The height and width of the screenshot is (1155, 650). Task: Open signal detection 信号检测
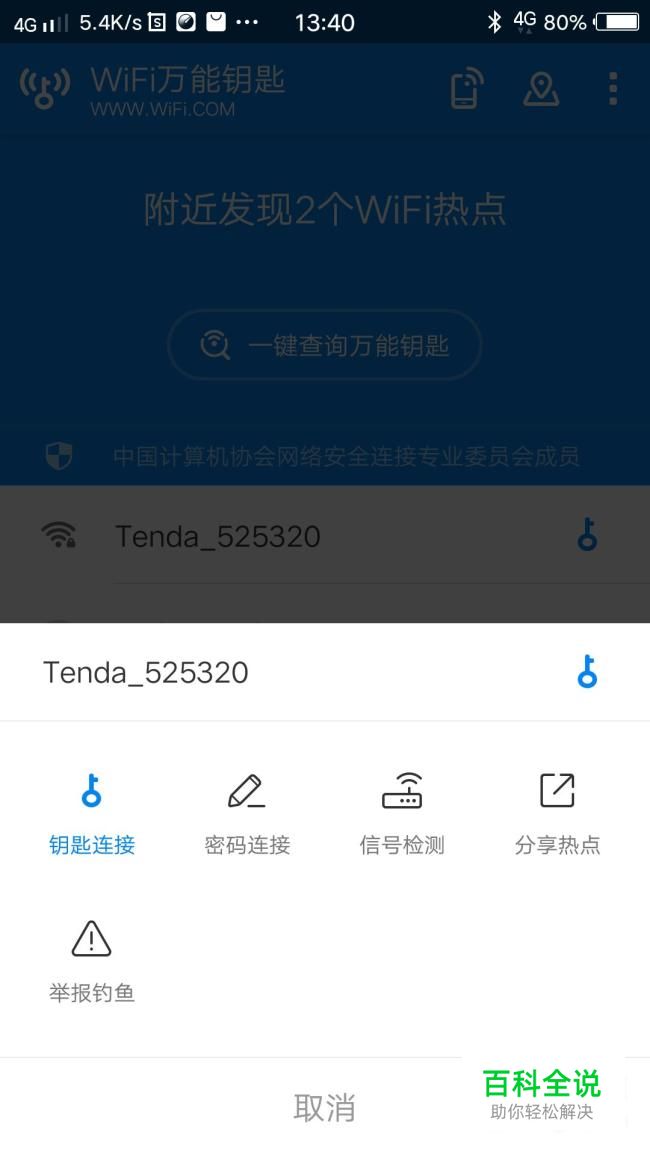(402, 814)
